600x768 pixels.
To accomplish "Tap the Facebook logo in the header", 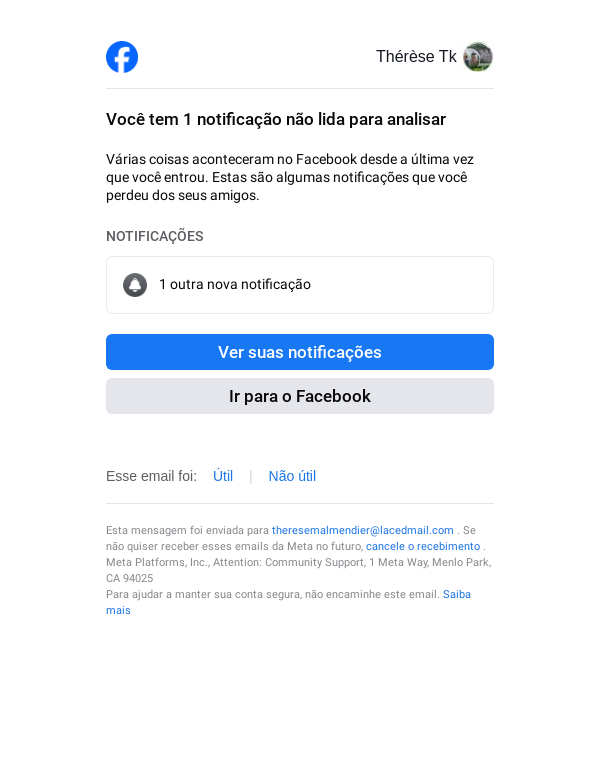I will click(x=122, y=57).
